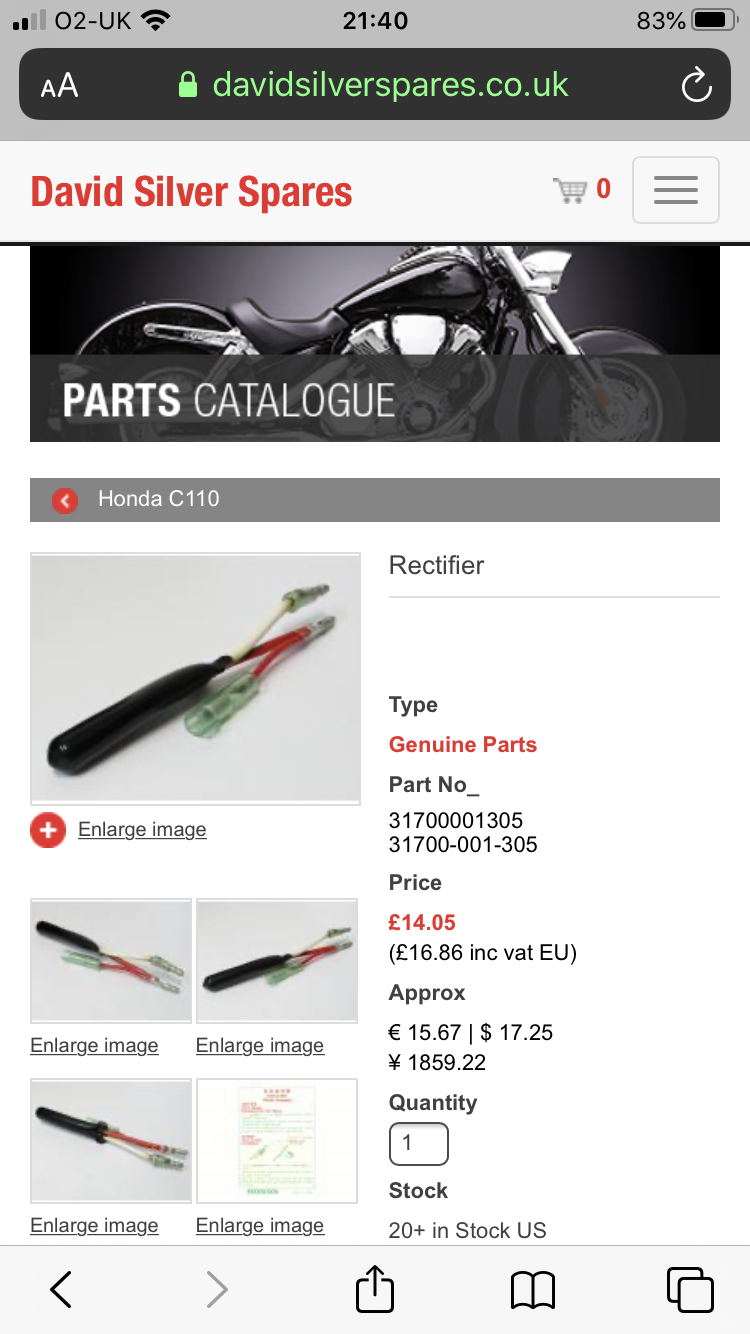Open the instruction sheet thumbnail
Screen dimensions: 750x1334
(x=276, y=1141)
